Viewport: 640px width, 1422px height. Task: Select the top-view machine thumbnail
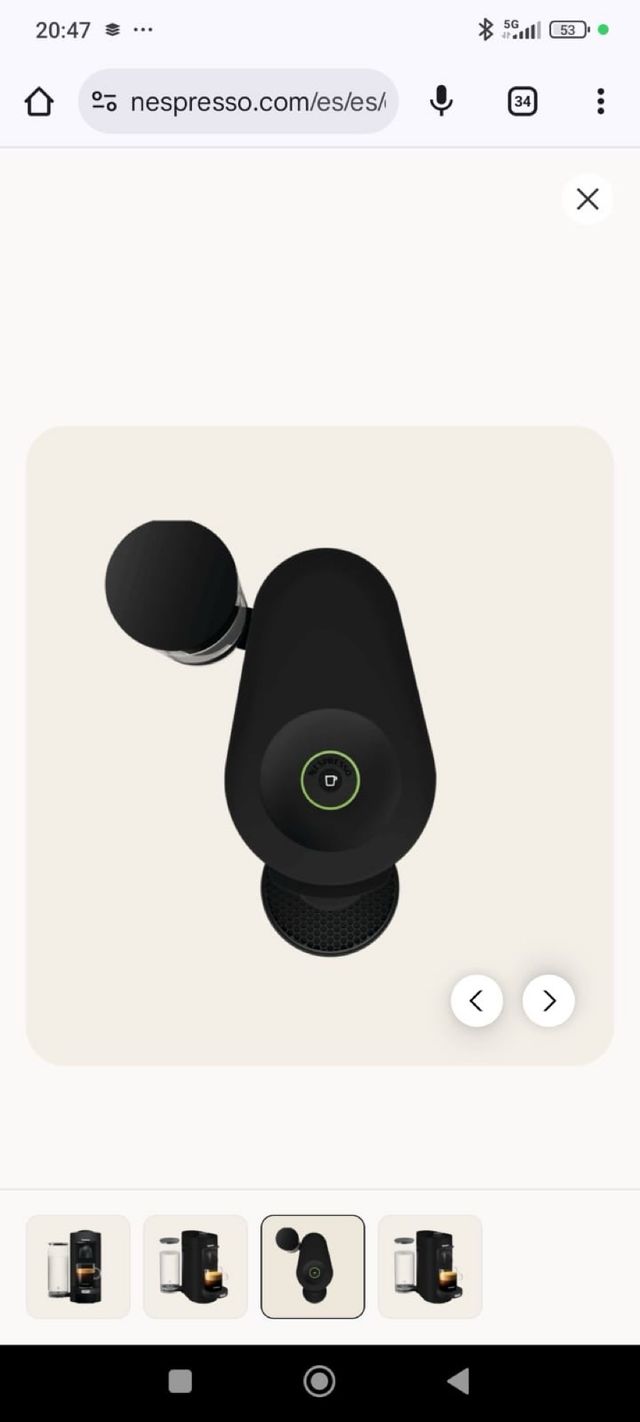(313, 1266)
